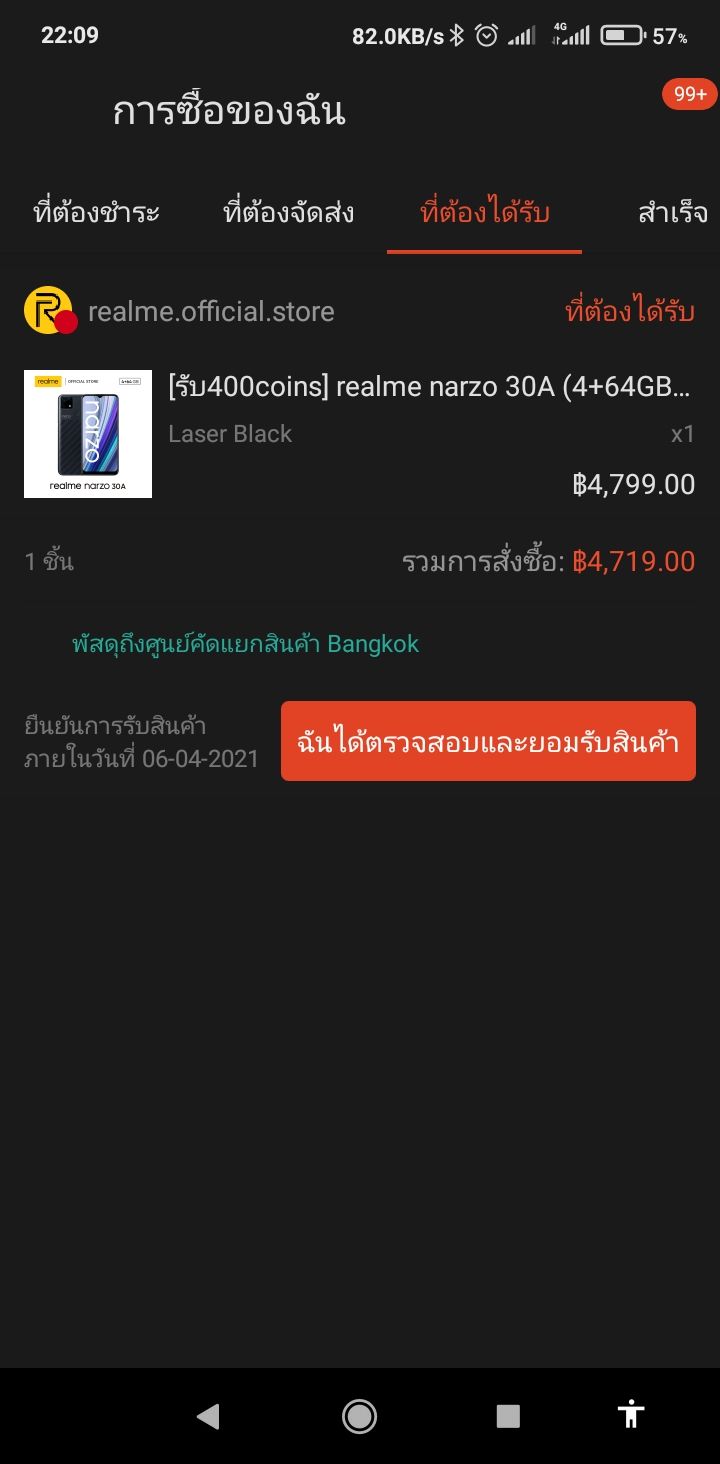View the Bangkok parcel tracking status
720x1464 pixels.
(245, 644)
